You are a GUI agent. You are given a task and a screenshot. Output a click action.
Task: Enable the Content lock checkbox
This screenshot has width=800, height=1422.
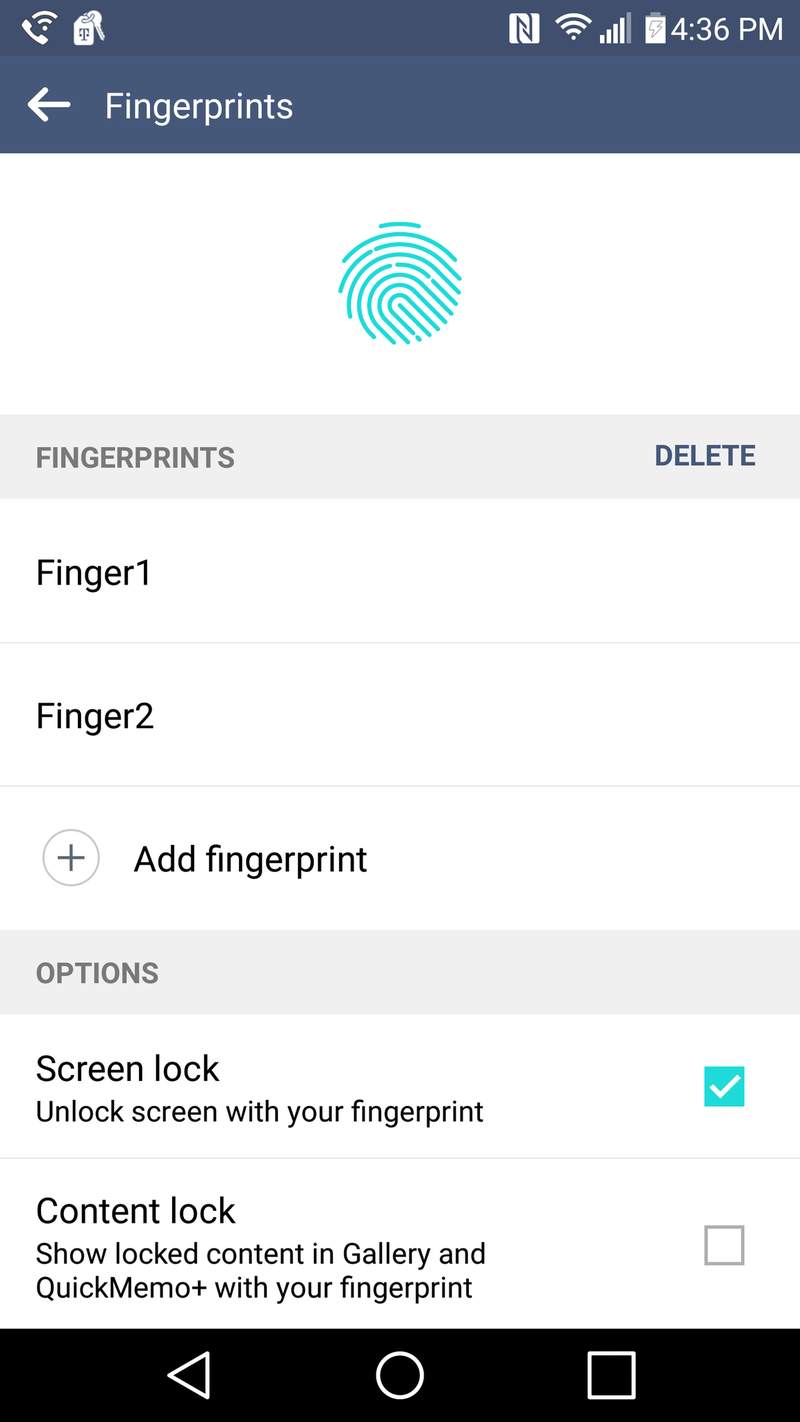724,1245
